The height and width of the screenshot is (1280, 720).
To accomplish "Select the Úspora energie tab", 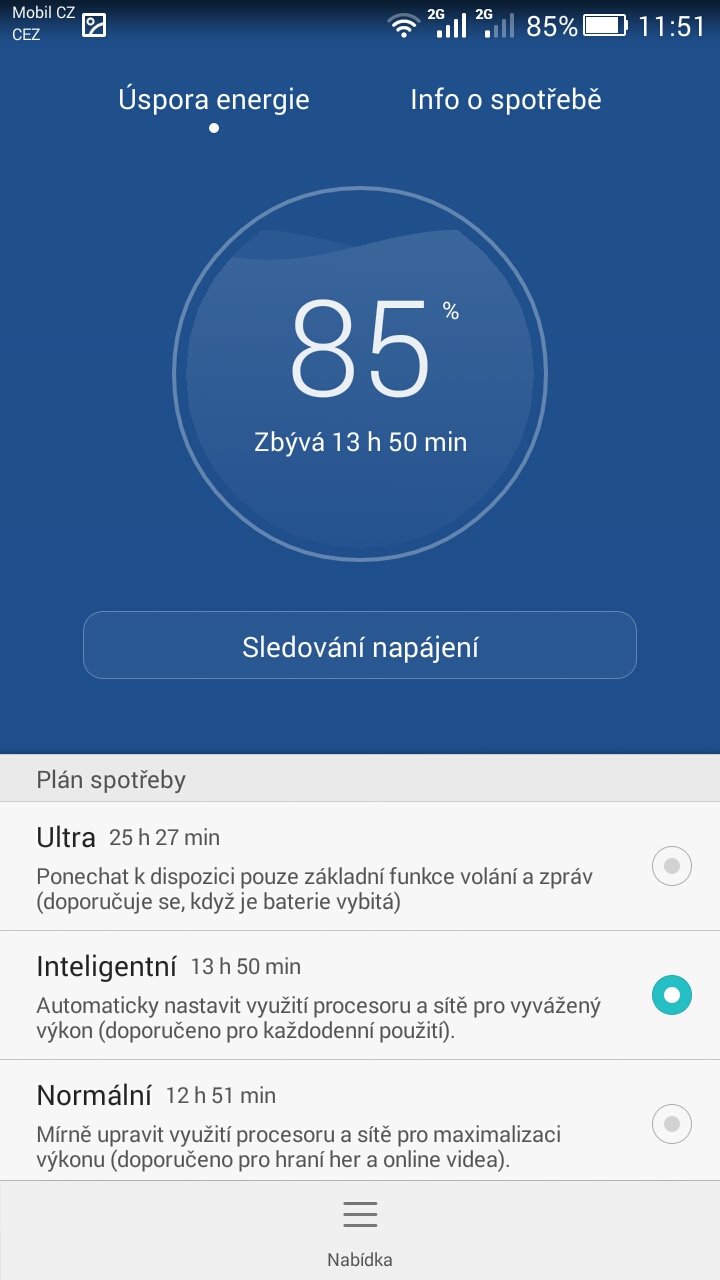I will click(214, 100).
